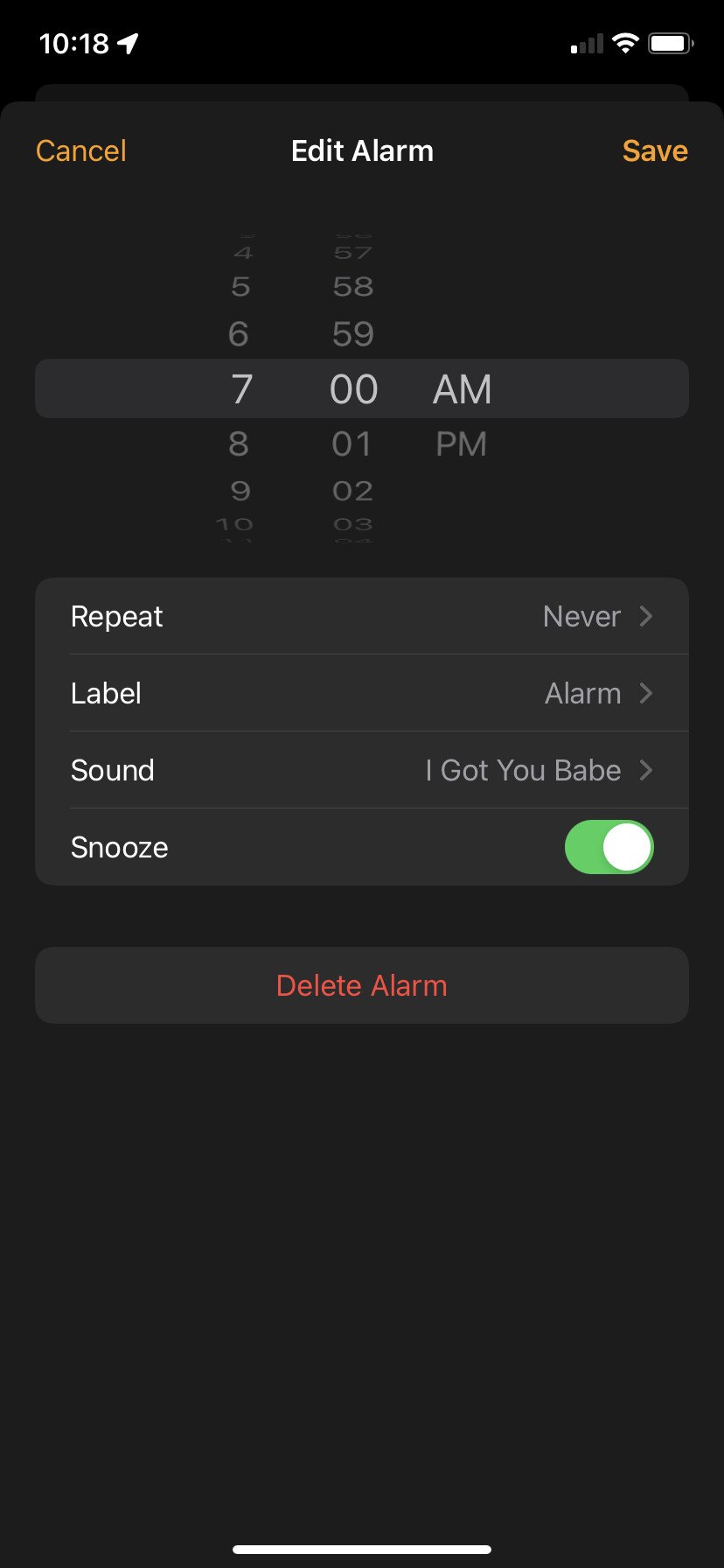Tap Delete Alarm

click(x=362, y=985)
